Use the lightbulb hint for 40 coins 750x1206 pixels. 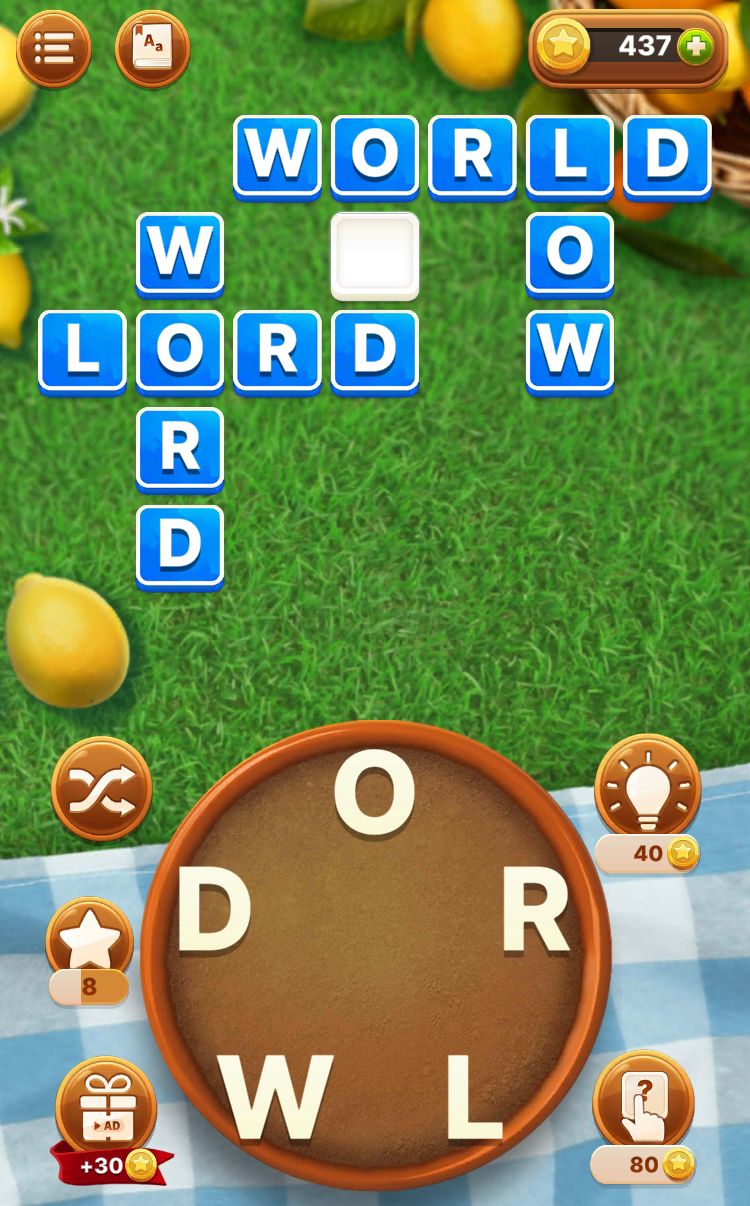click(x=647, y=788)
